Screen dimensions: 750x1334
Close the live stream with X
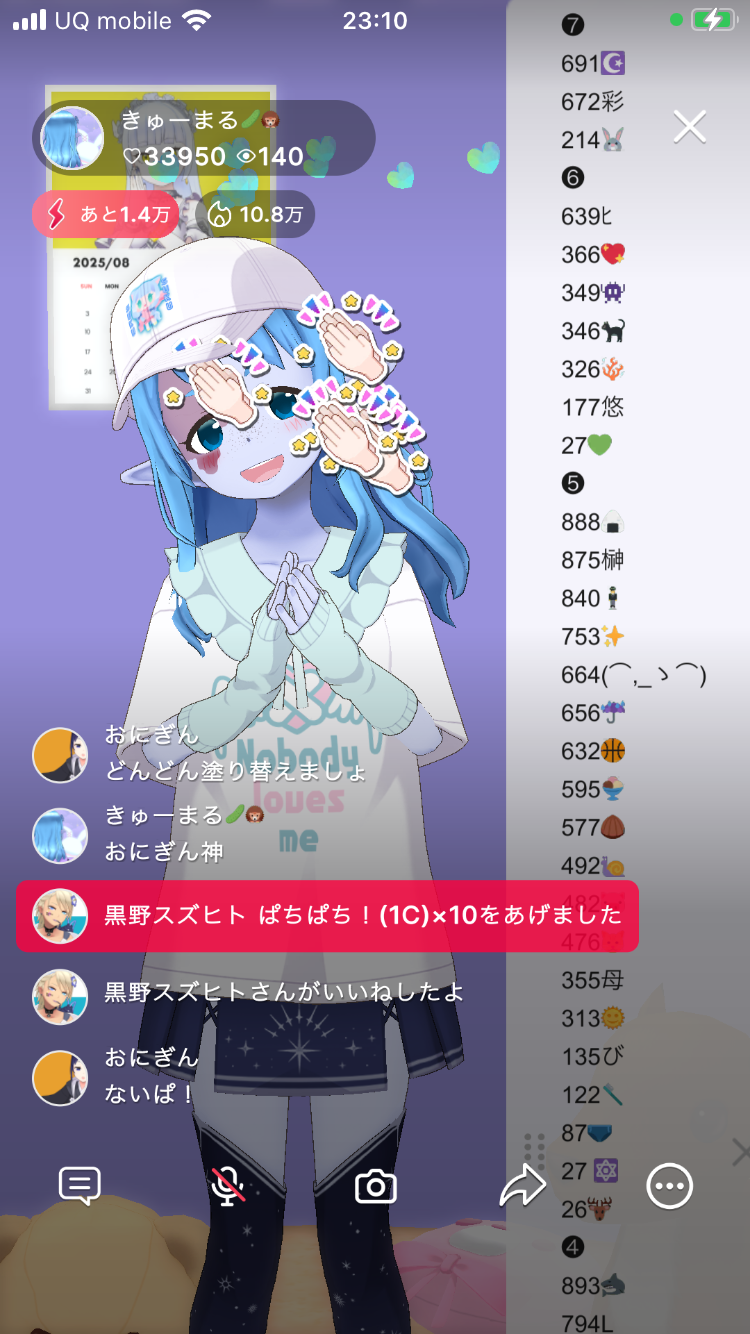(x=690, y=127)
